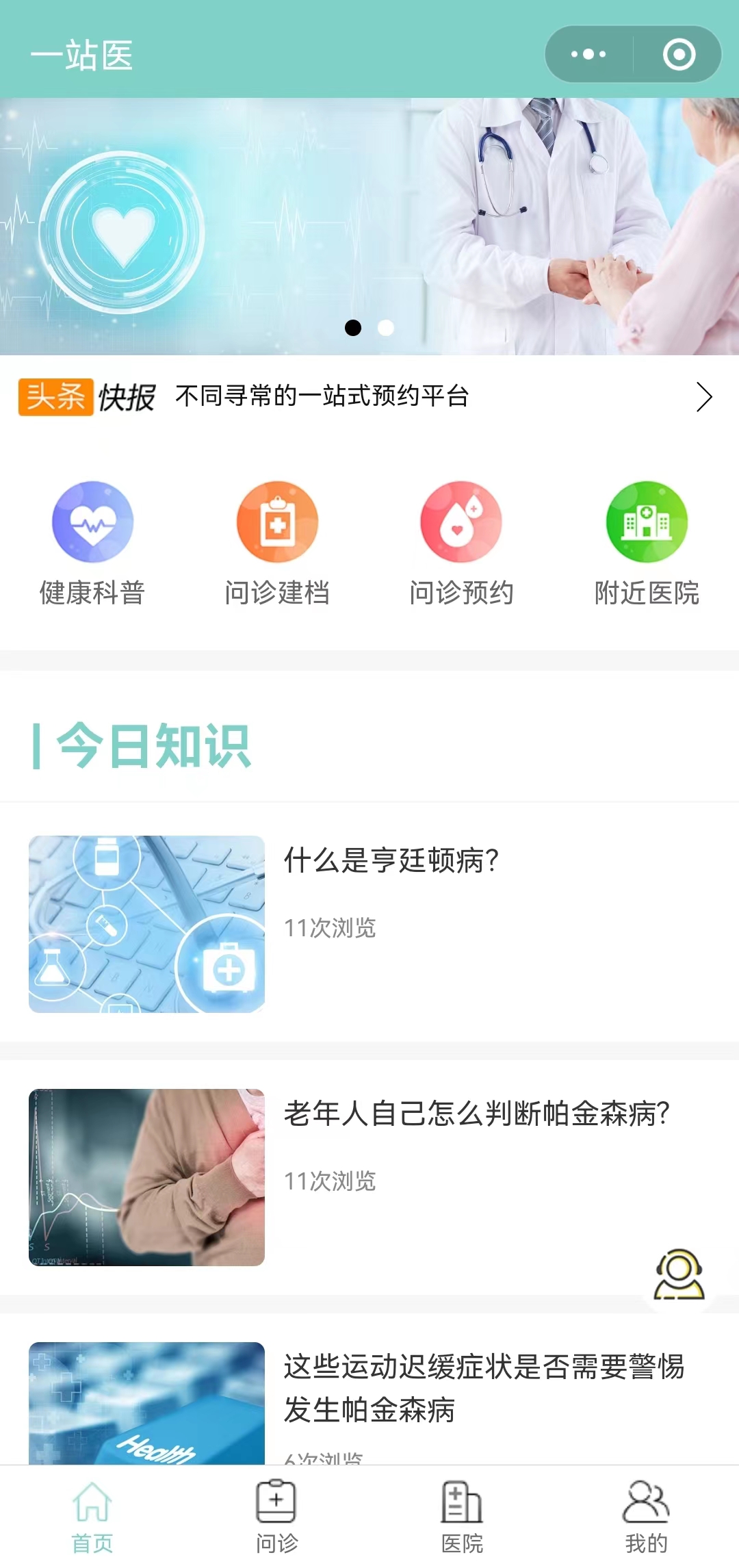Screen dimensions: 739x1568
Task: Read 老年人自己怎么判断帕金森病? article
Action: point(476,1114)
